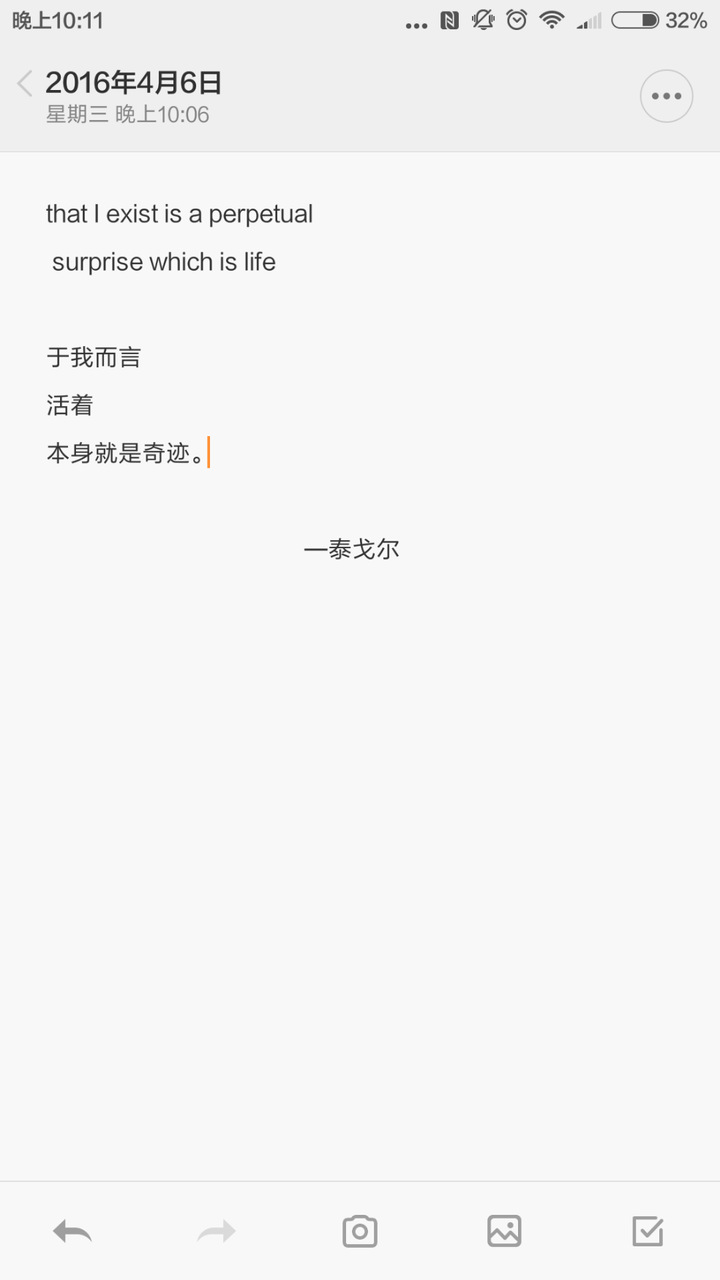The width and height of the screenshot is (720, 1280).
Task: Tap the redo arrow
Action: [x=216, y=1231]
